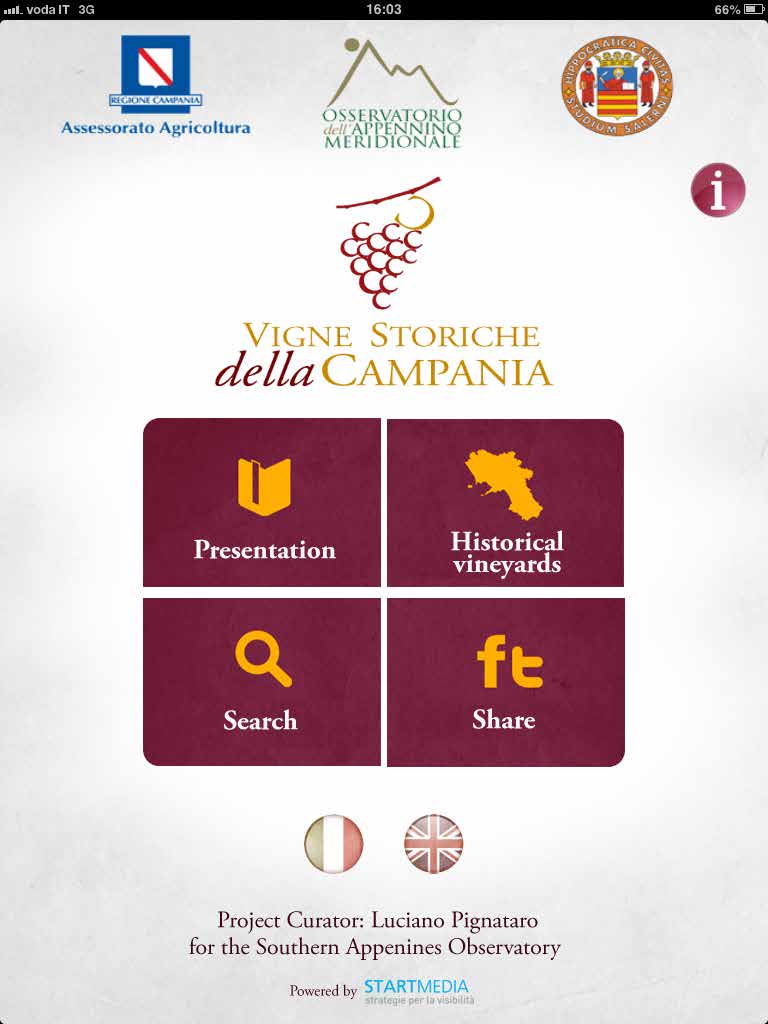Open the Search tile

pos(262,682)
